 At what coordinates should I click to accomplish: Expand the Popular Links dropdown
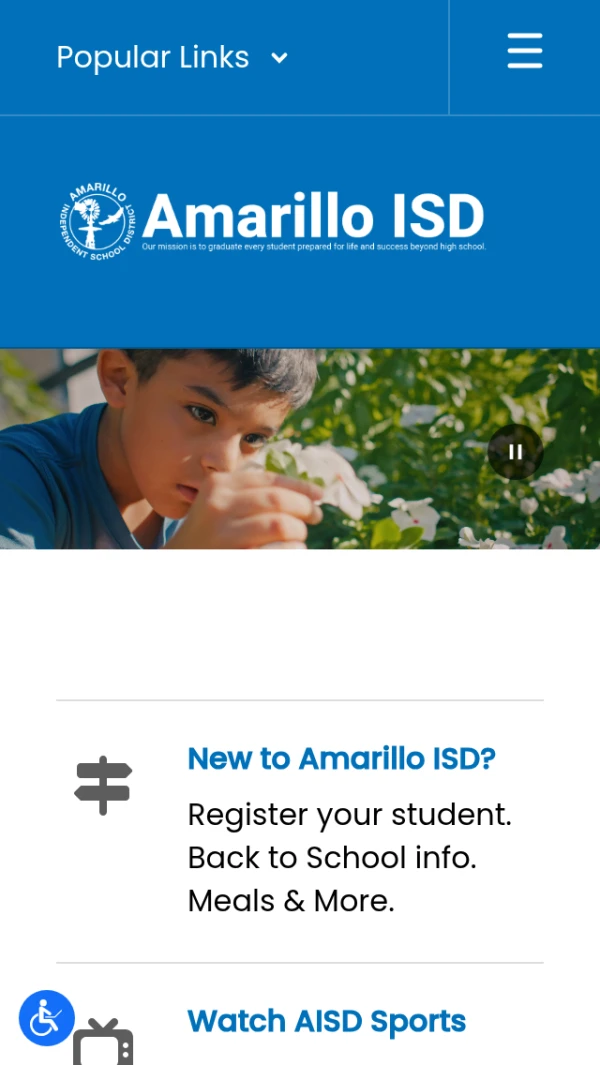172,58
